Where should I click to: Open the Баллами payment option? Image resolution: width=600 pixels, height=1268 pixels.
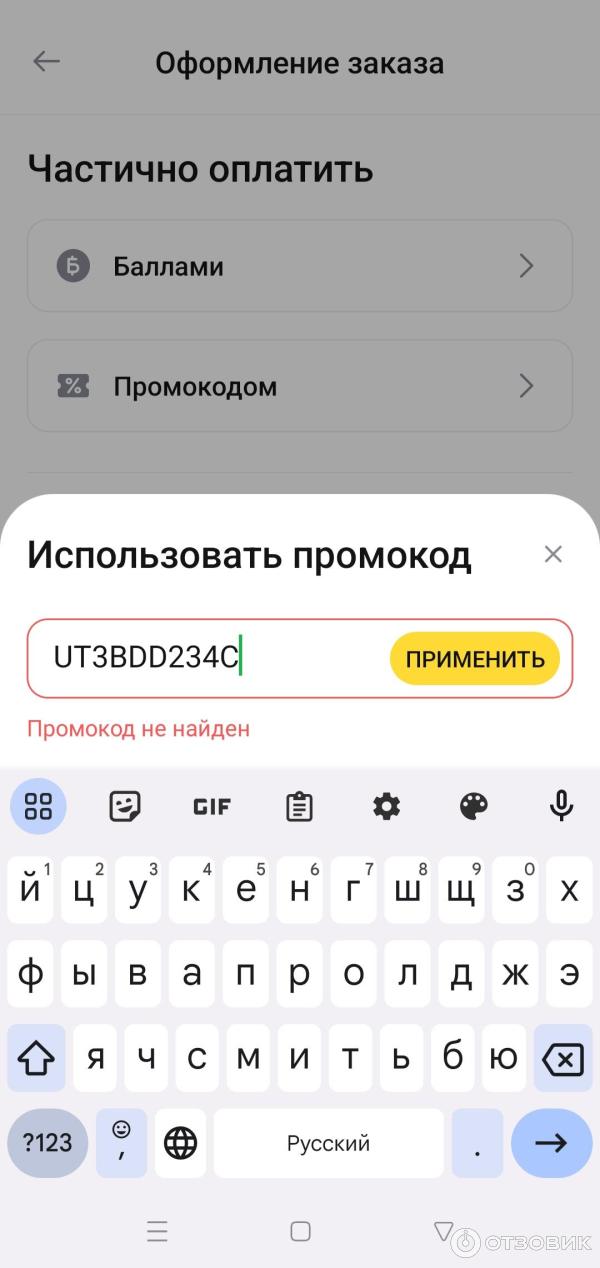tap(300, 266)
